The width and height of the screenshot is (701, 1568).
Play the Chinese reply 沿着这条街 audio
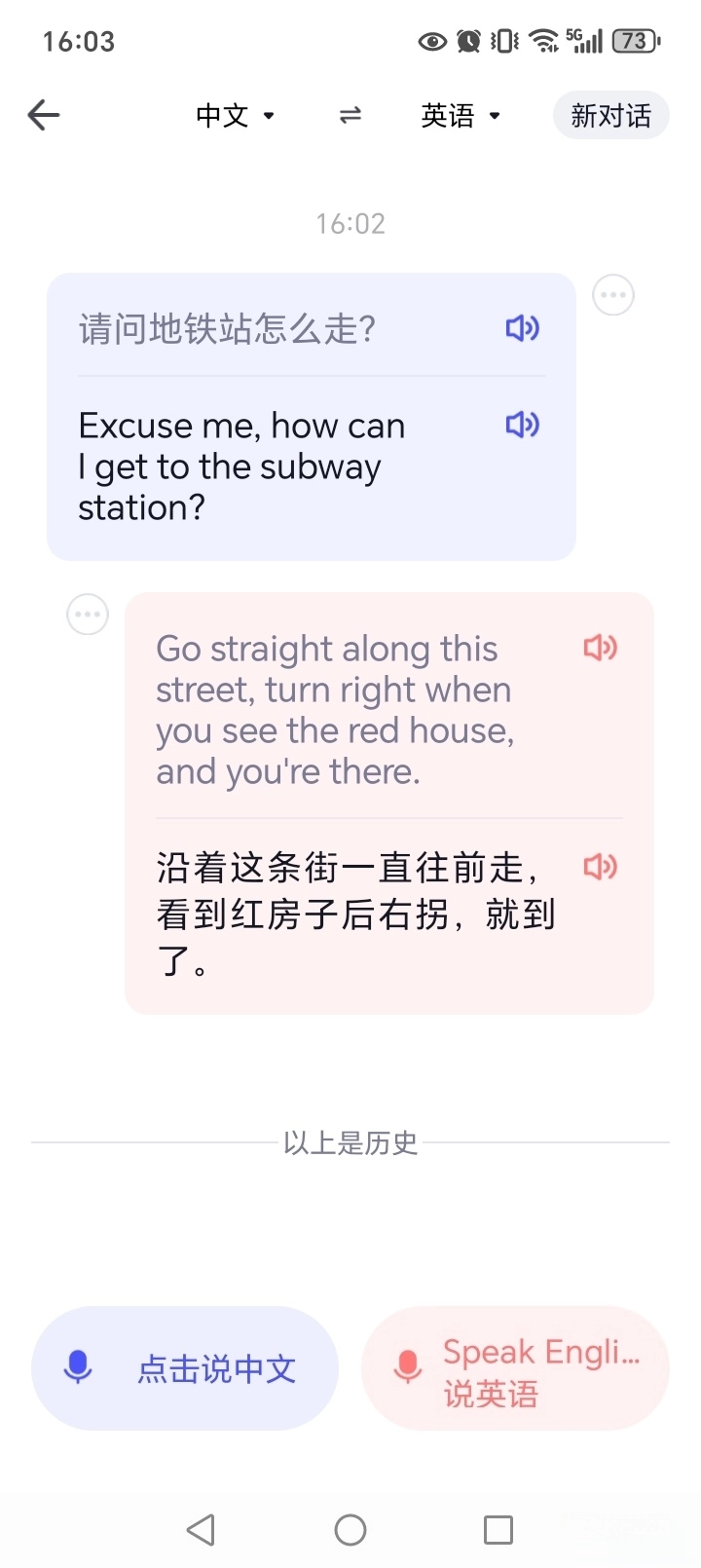[x=600, y=867]
